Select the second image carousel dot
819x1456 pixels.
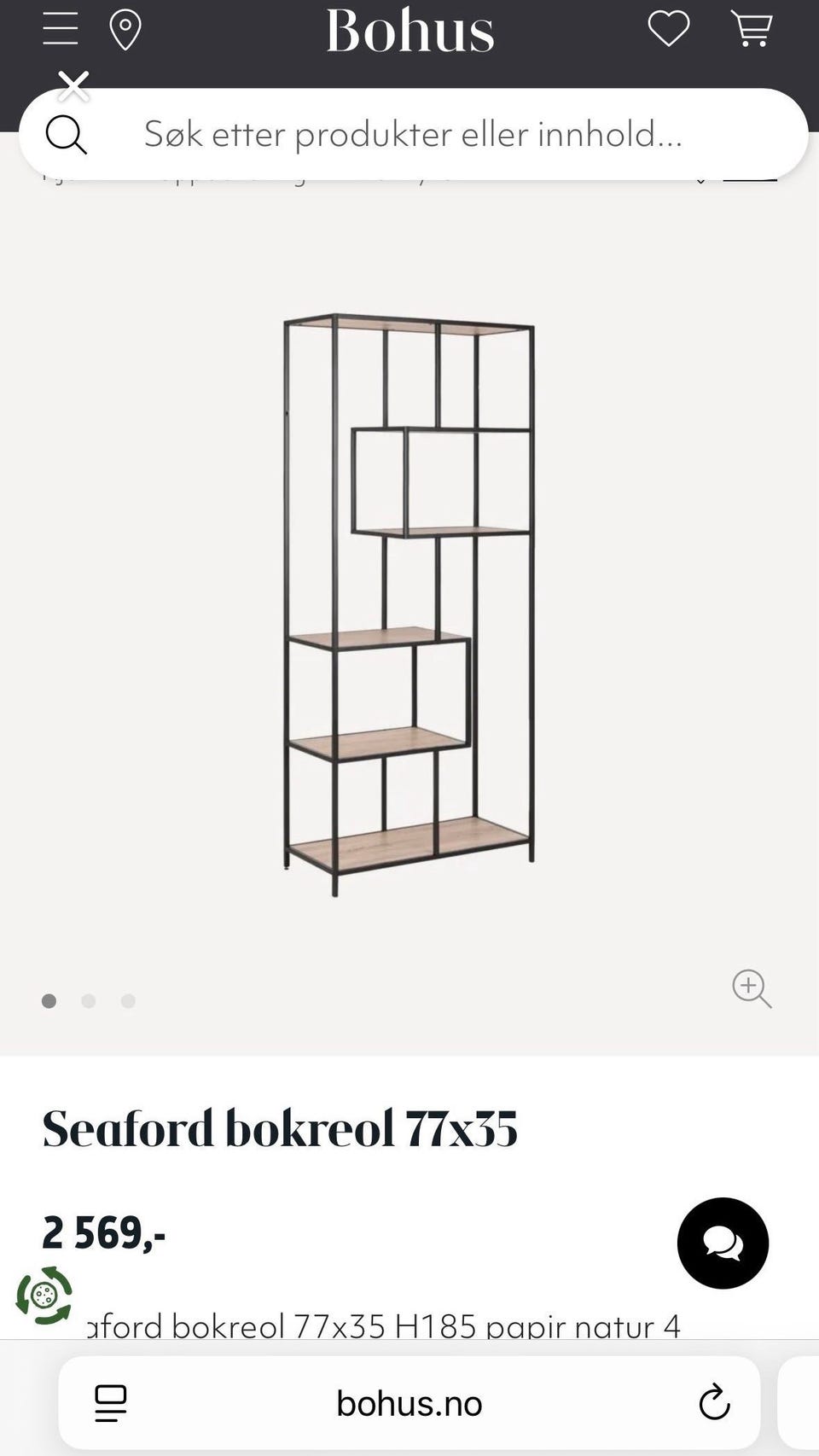point(88,1000)
